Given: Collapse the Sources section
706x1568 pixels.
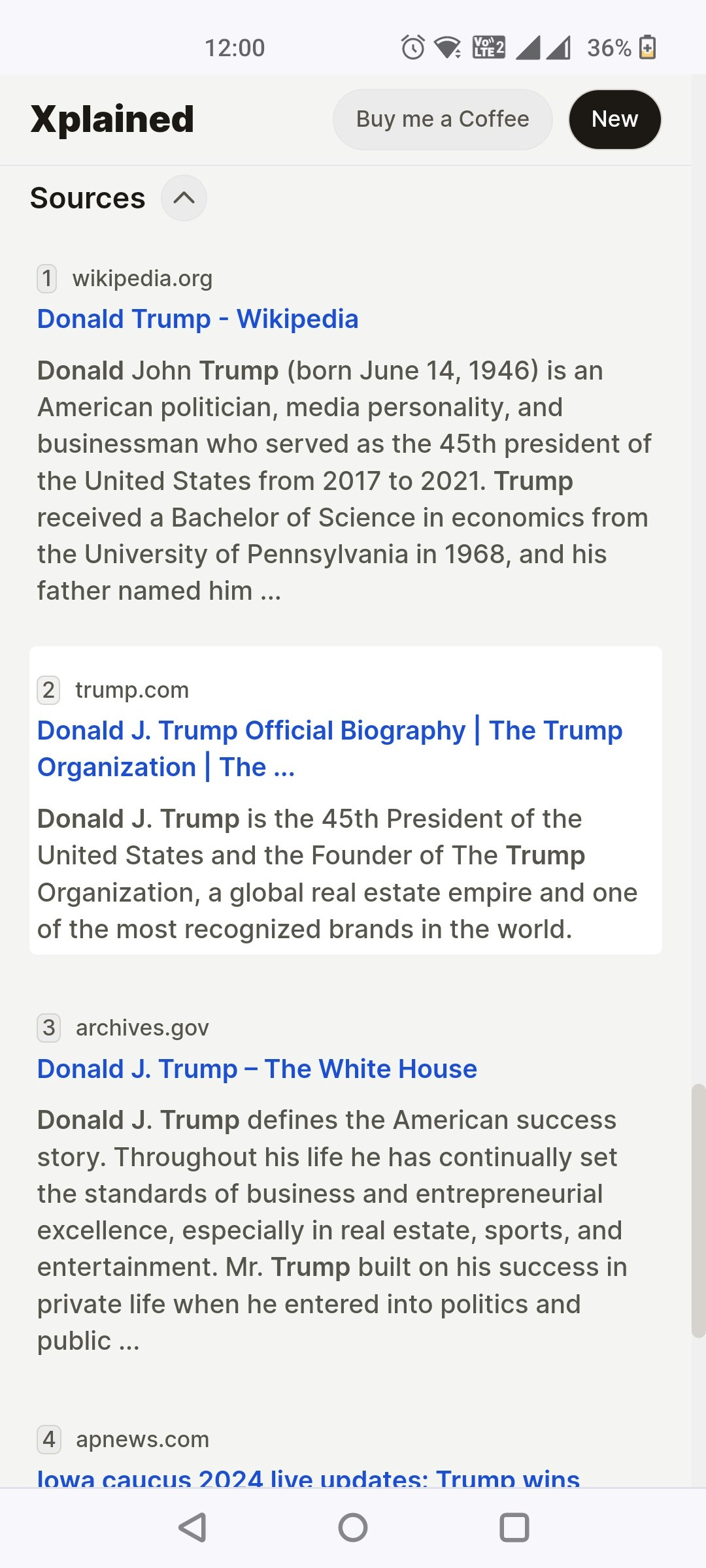Looking at the screenshot, I should point(184,198).
